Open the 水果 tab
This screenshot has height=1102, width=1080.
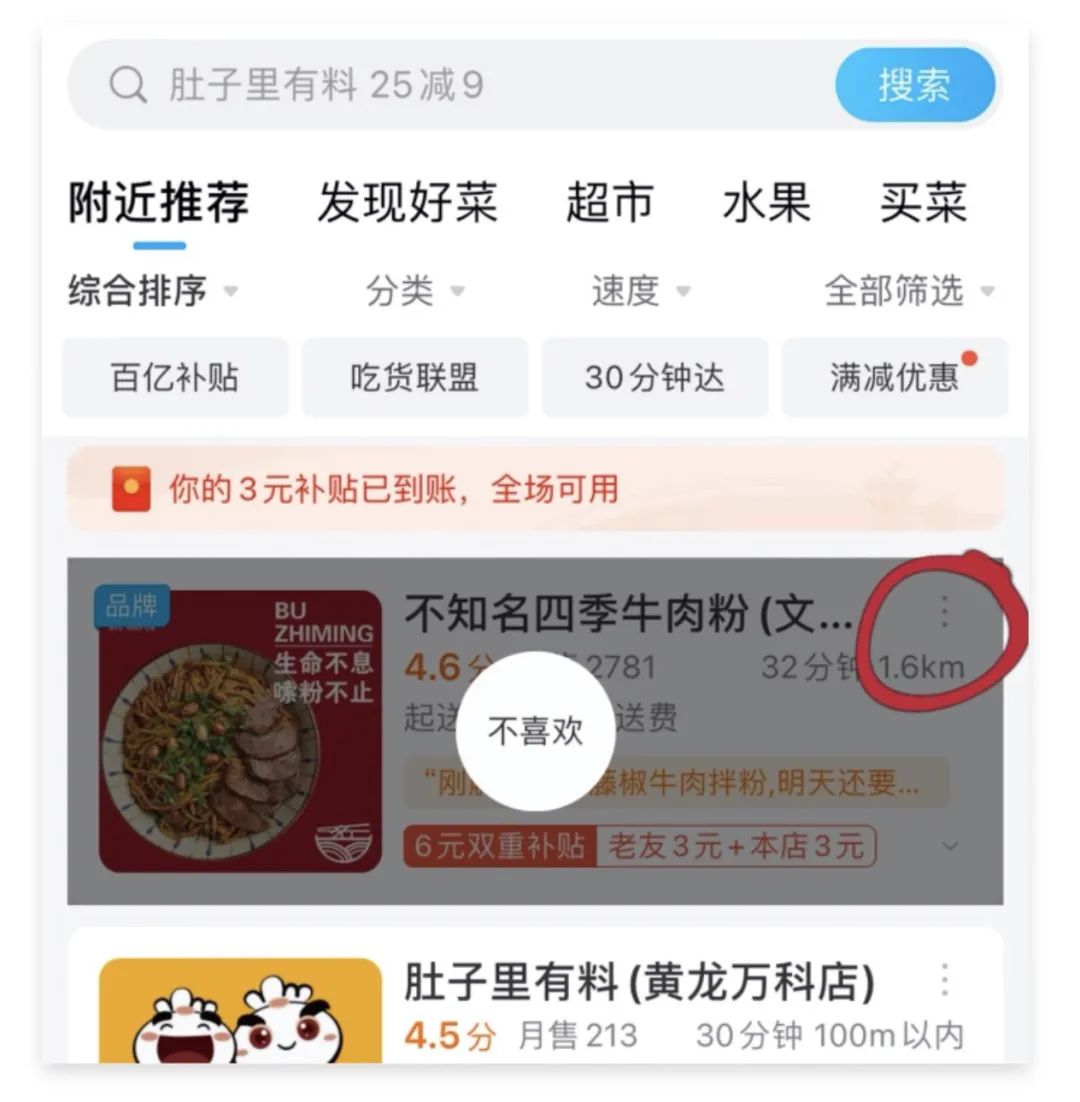click(766, 202)
